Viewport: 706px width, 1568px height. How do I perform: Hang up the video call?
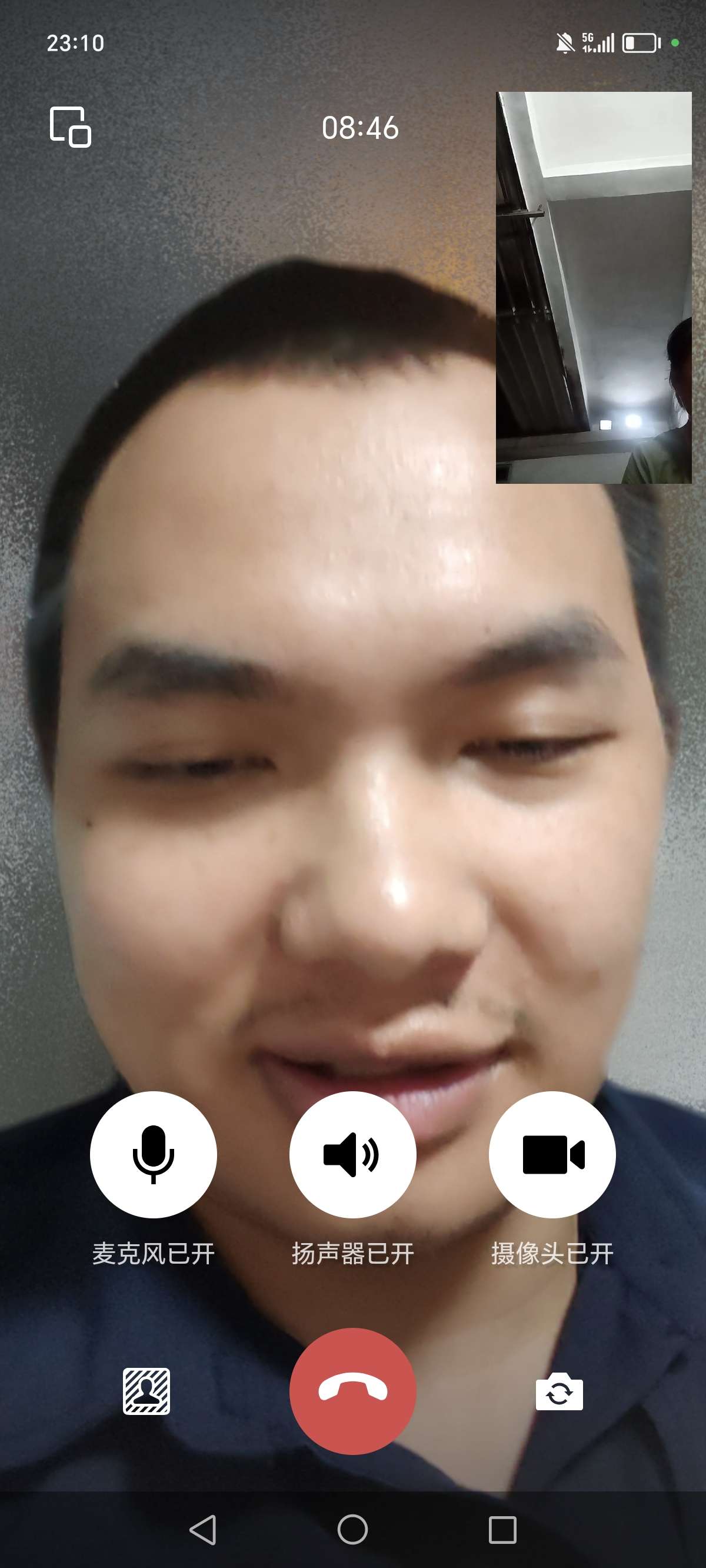352,1391
